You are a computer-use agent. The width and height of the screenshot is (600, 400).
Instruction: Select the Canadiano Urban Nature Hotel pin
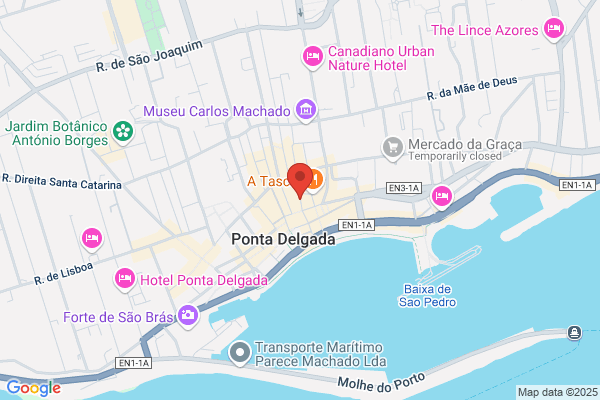[x=313, y=58]
